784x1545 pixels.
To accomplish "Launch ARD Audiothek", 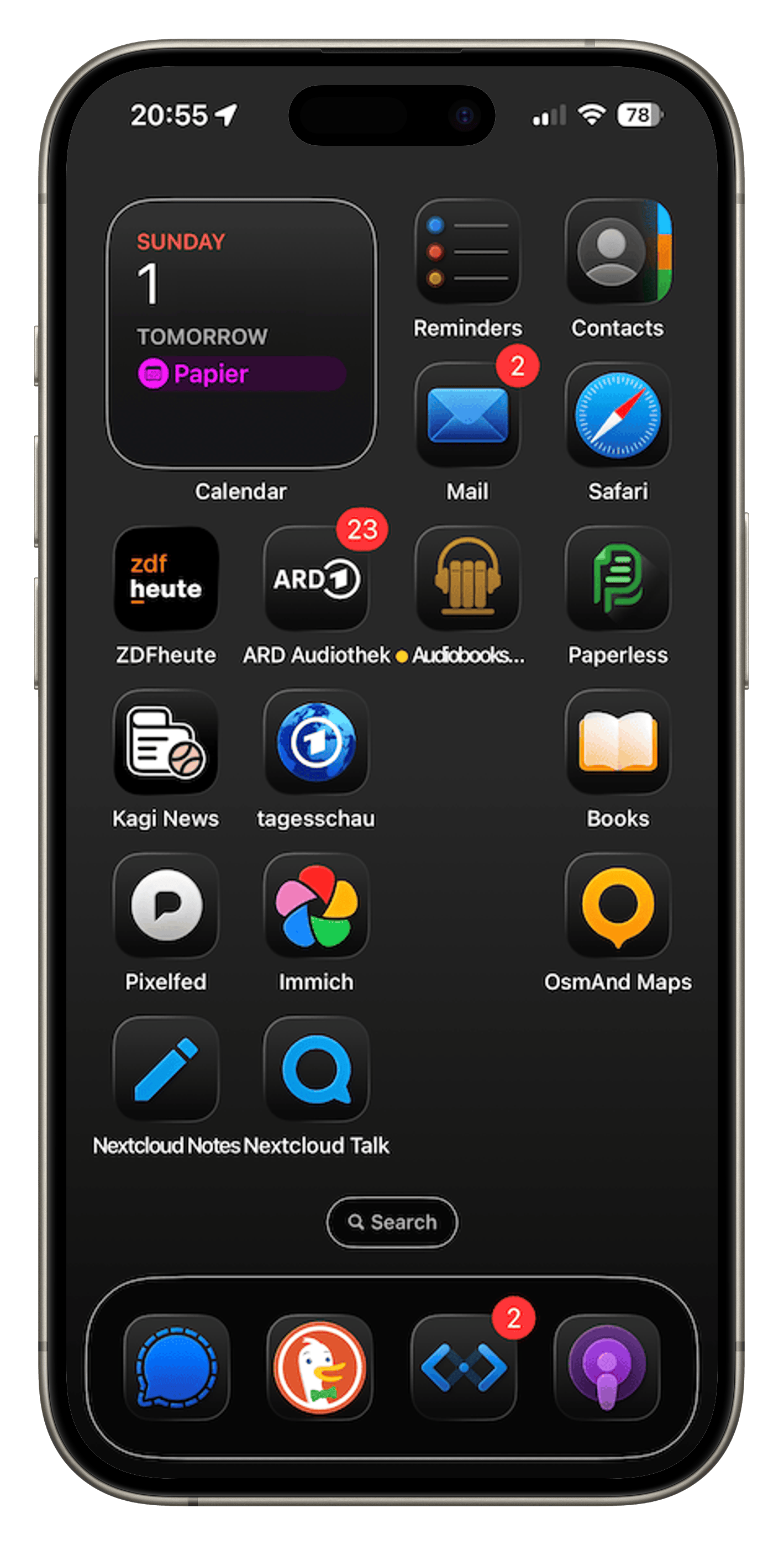I will click(316, 579).
